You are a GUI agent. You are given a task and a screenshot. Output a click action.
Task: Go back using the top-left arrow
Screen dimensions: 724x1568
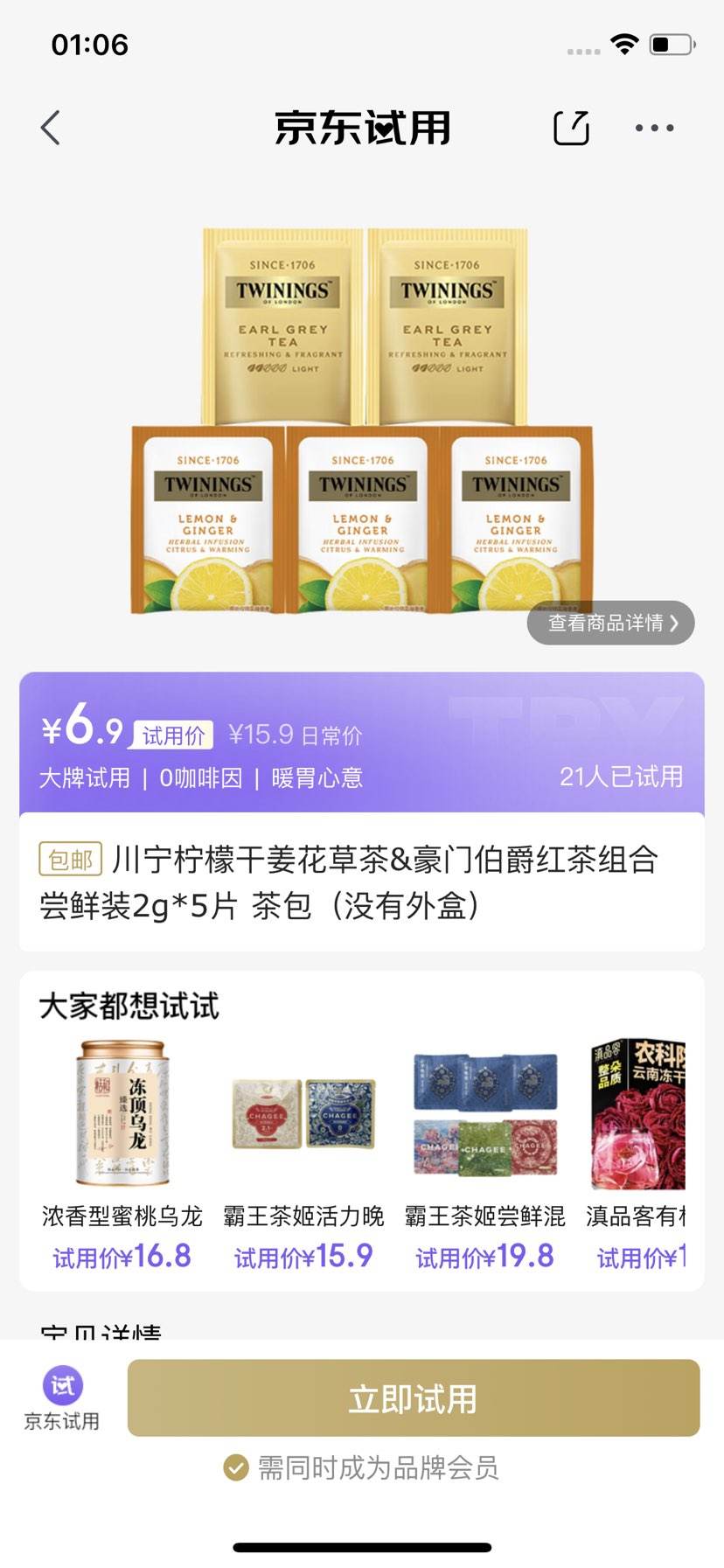51,128
